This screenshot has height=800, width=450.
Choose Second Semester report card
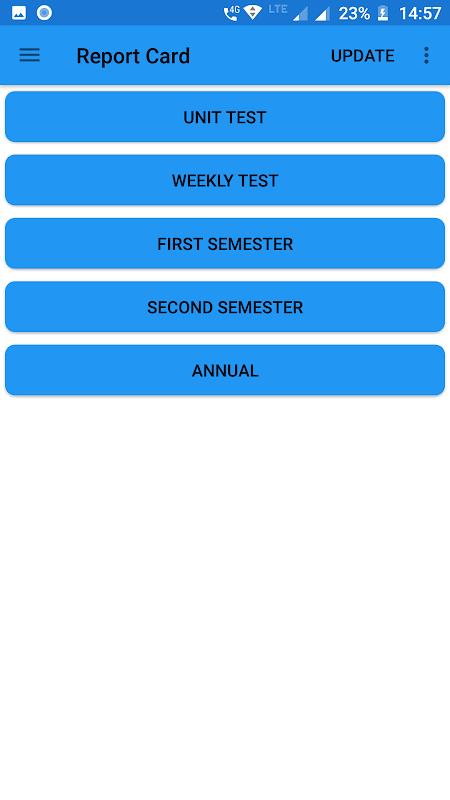click(x=225, y=307)
